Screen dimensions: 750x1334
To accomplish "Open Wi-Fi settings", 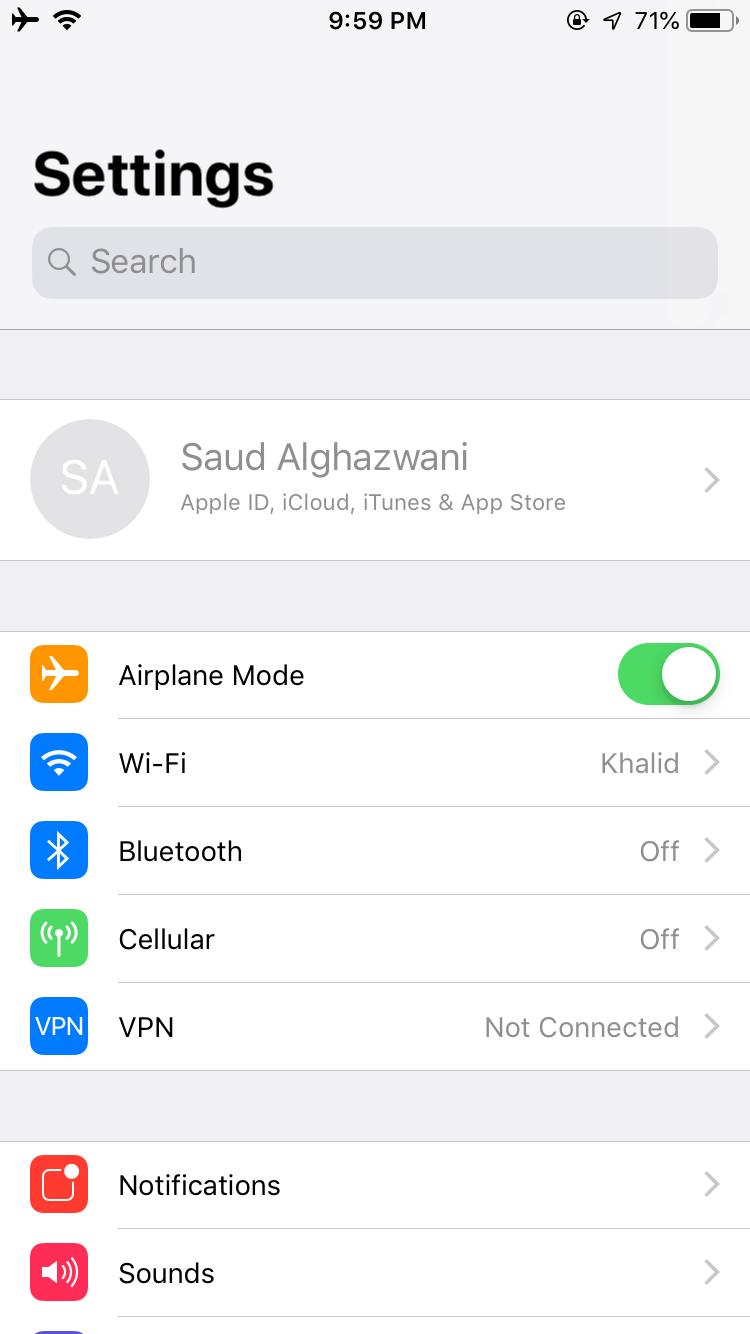I will (x=375, y=763).
